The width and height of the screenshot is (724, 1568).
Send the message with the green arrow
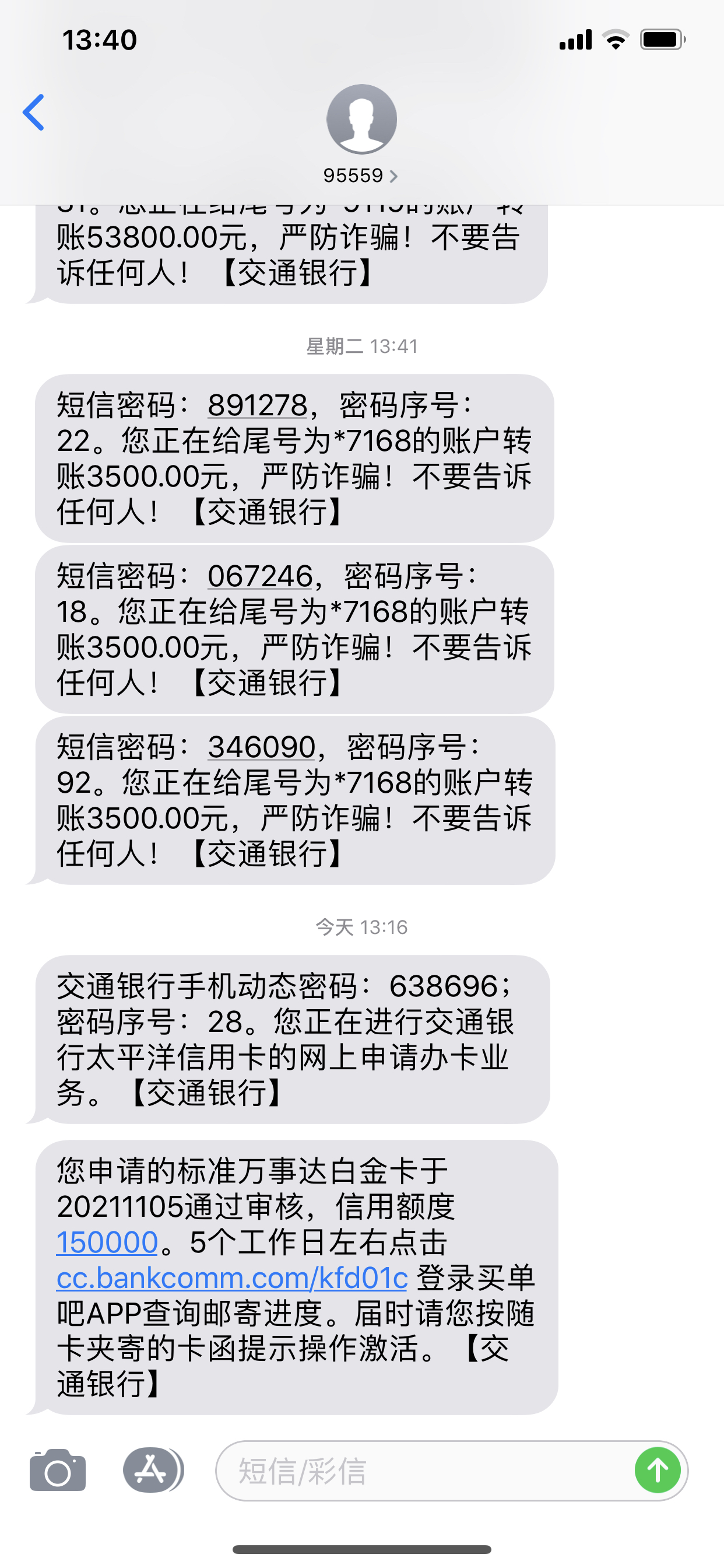pyautogui.click(x=658, y=1471)
